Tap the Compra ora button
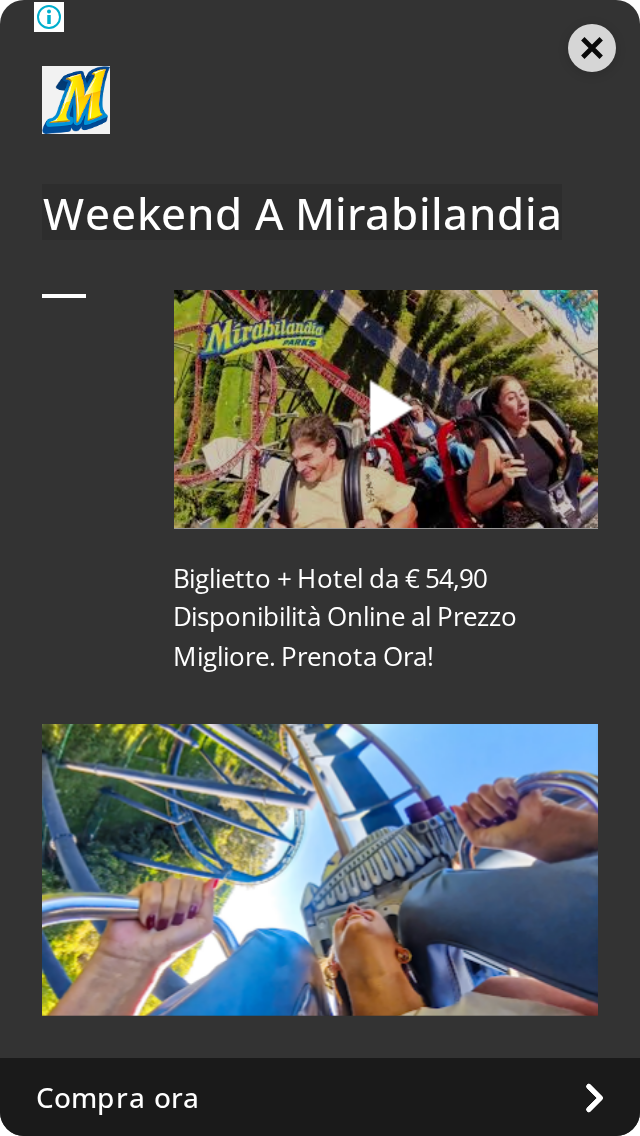 (320, 1098)
